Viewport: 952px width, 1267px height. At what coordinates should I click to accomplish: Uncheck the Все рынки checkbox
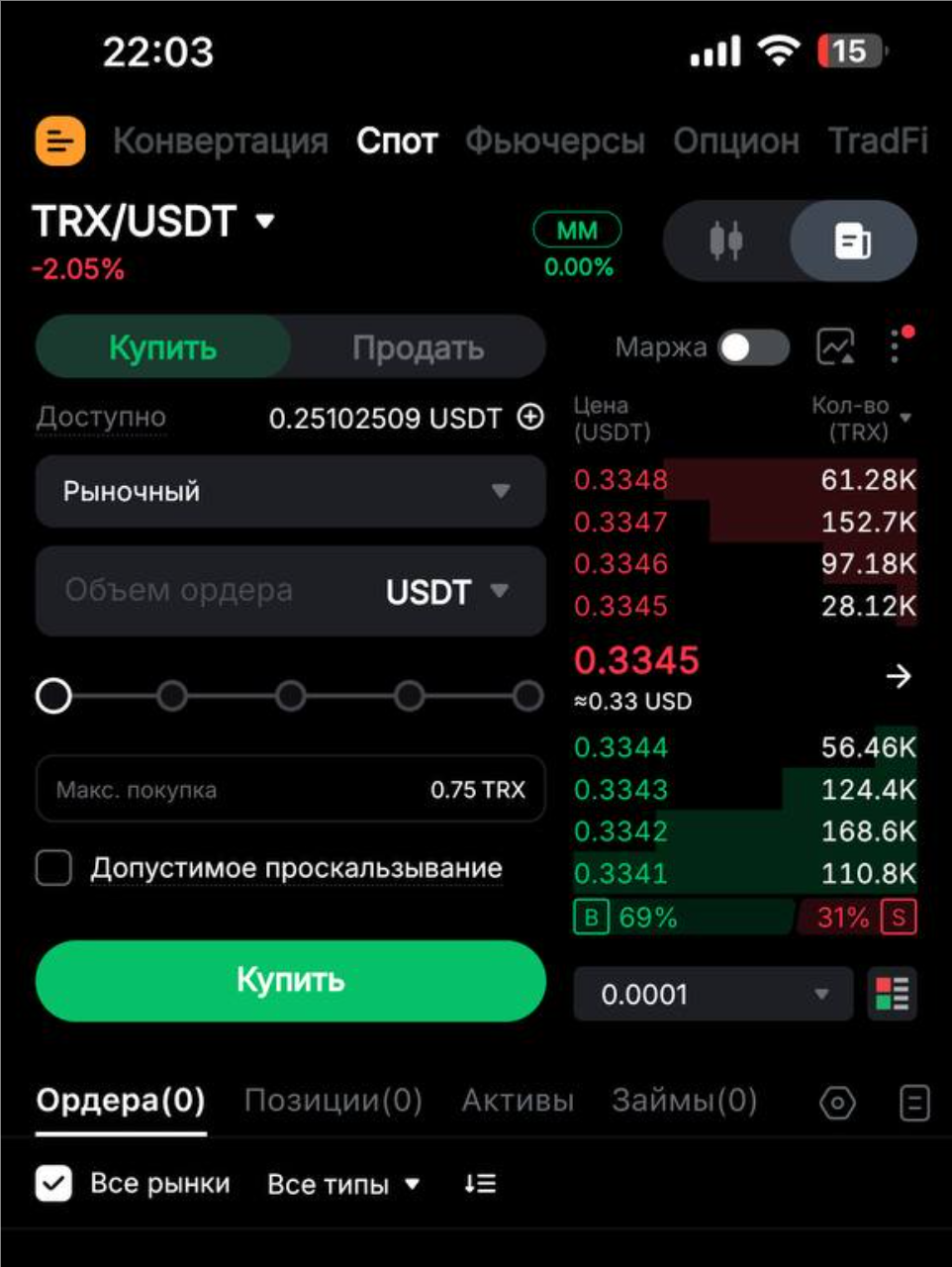pos(53,1183)
